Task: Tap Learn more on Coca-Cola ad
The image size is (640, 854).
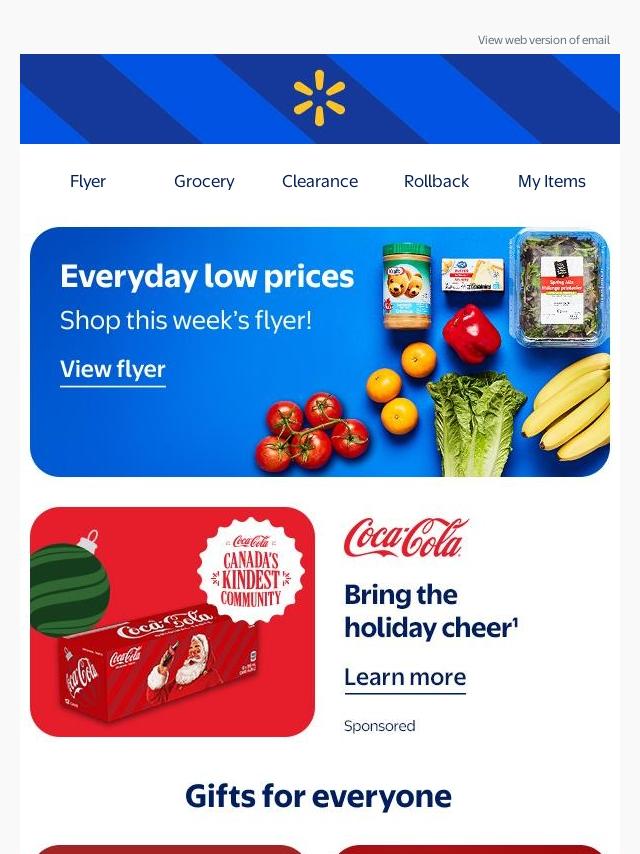Action: pyautogui.click(x=405, y=677)
